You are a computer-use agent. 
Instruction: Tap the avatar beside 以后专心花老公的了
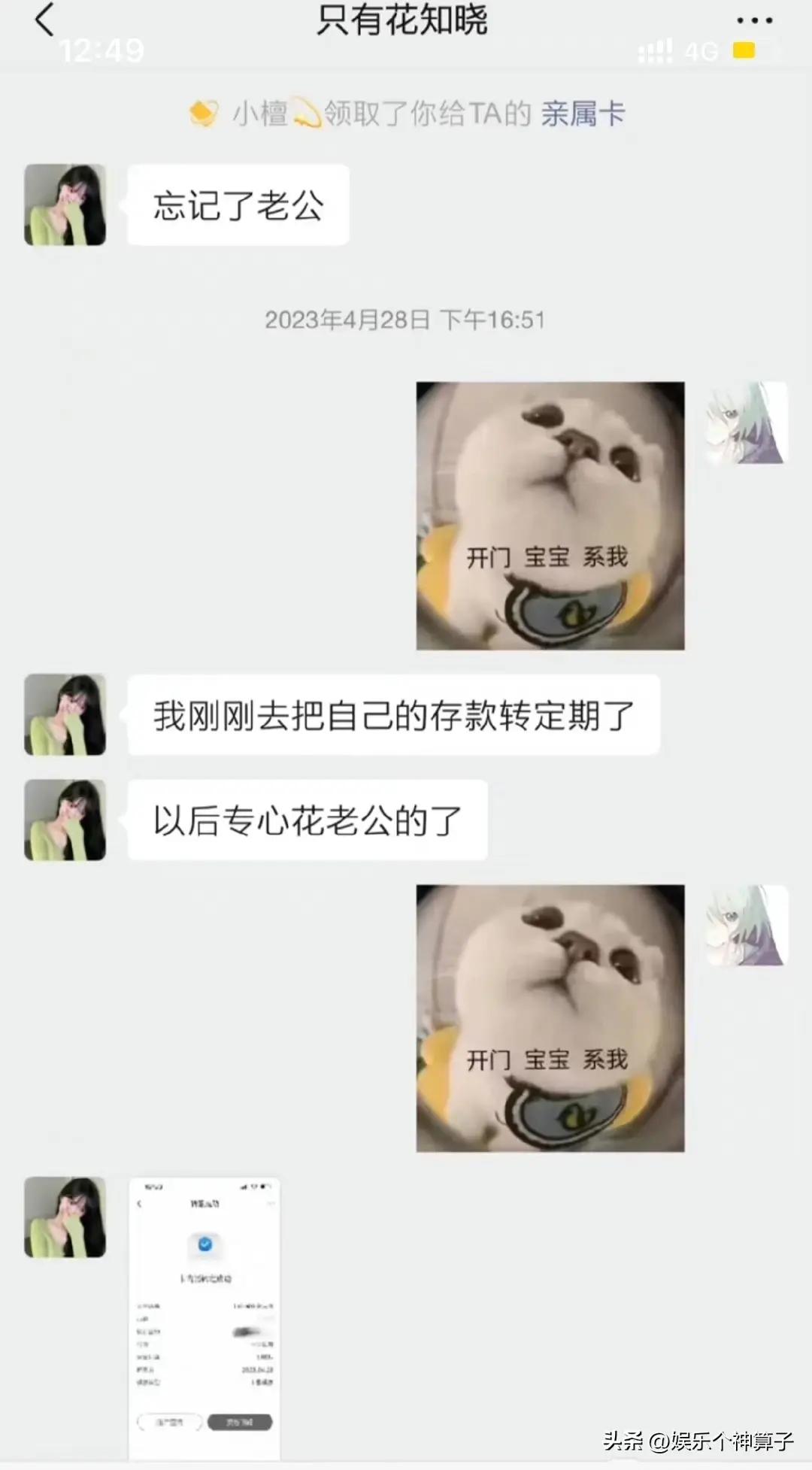pos(65,820)
